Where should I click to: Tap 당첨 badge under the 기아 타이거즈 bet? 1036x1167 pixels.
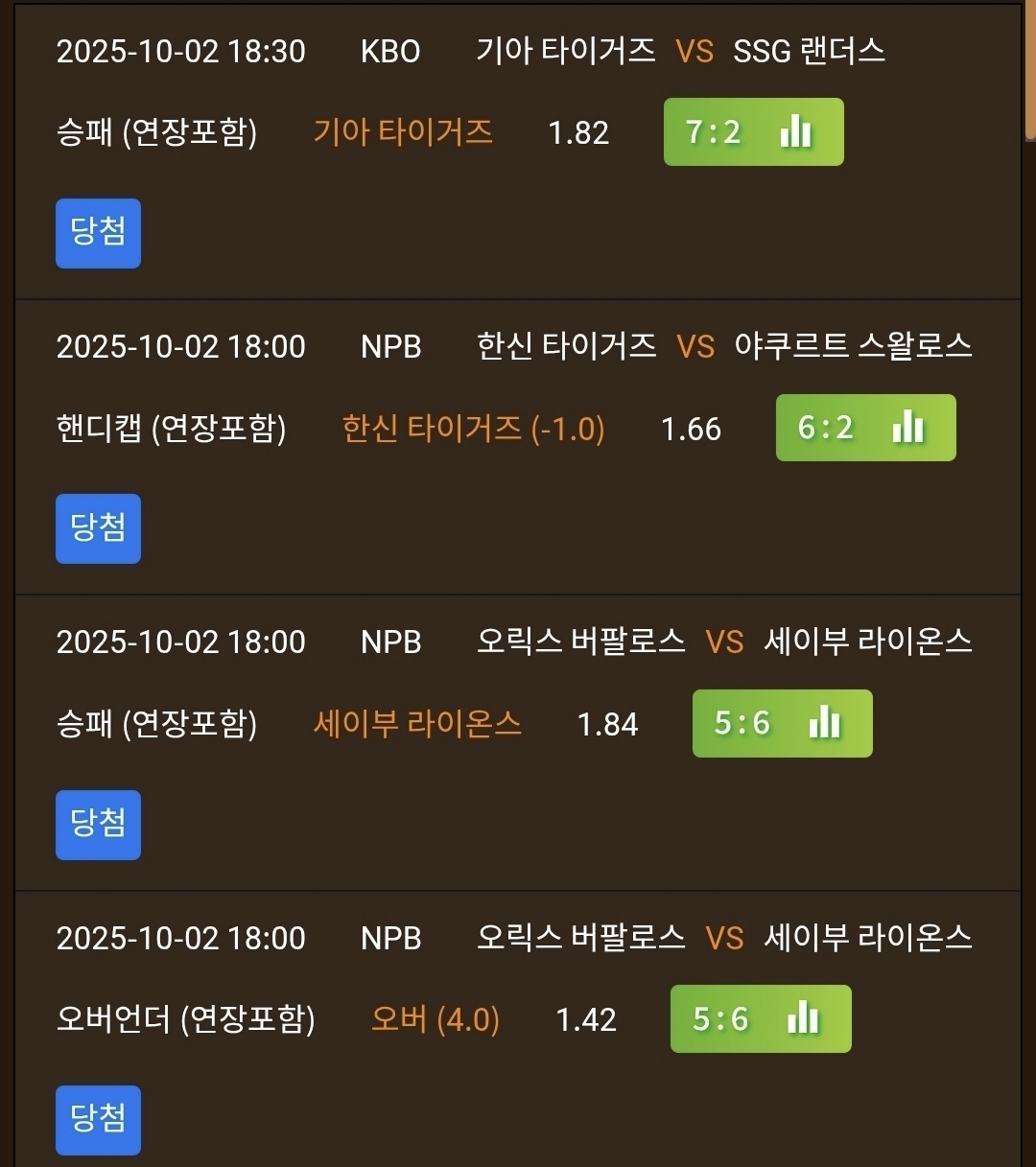98,233
